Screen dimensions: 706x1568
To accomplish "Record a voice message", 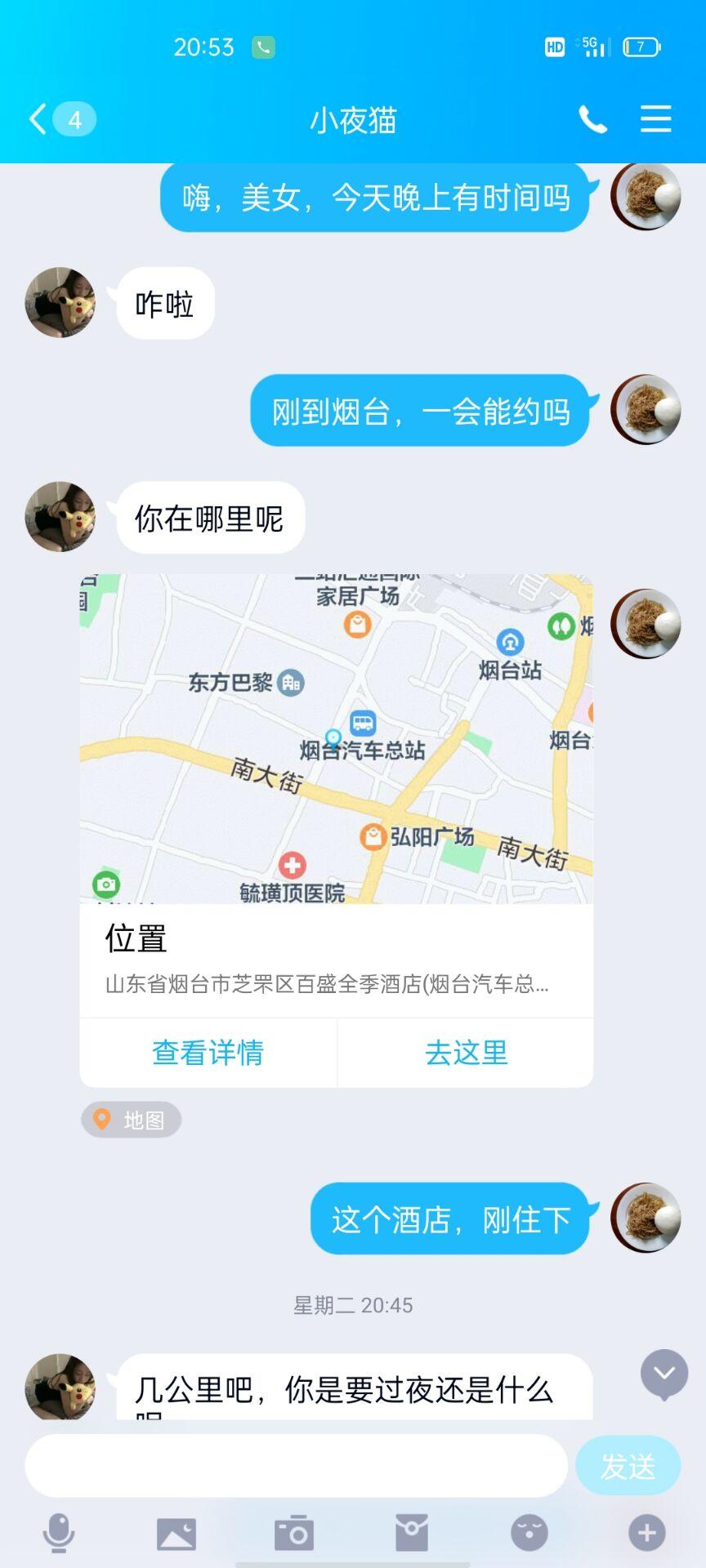I will tap(59, 1533).
